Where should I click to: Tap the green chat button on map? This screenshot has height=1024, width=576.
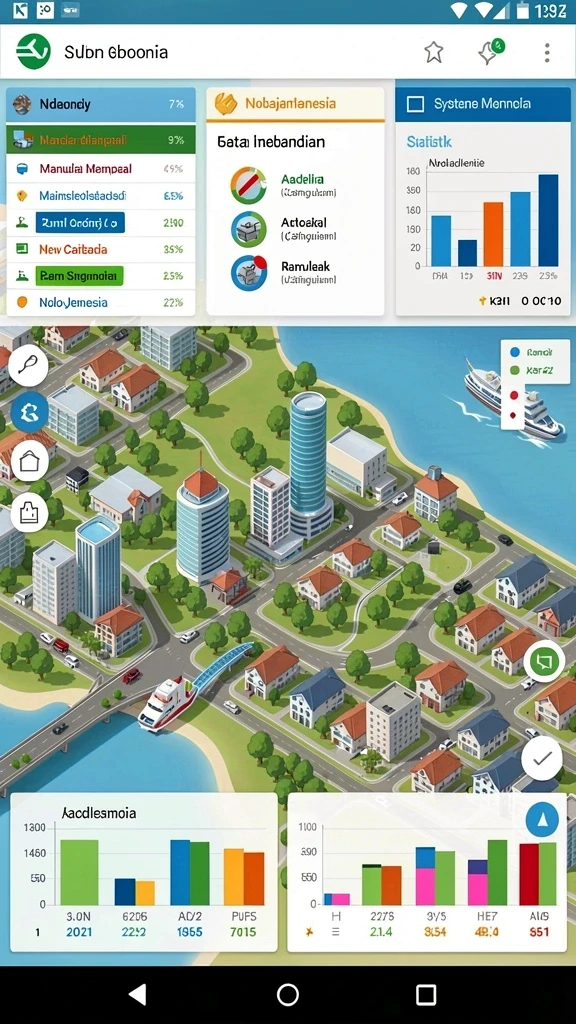(543, 662)
